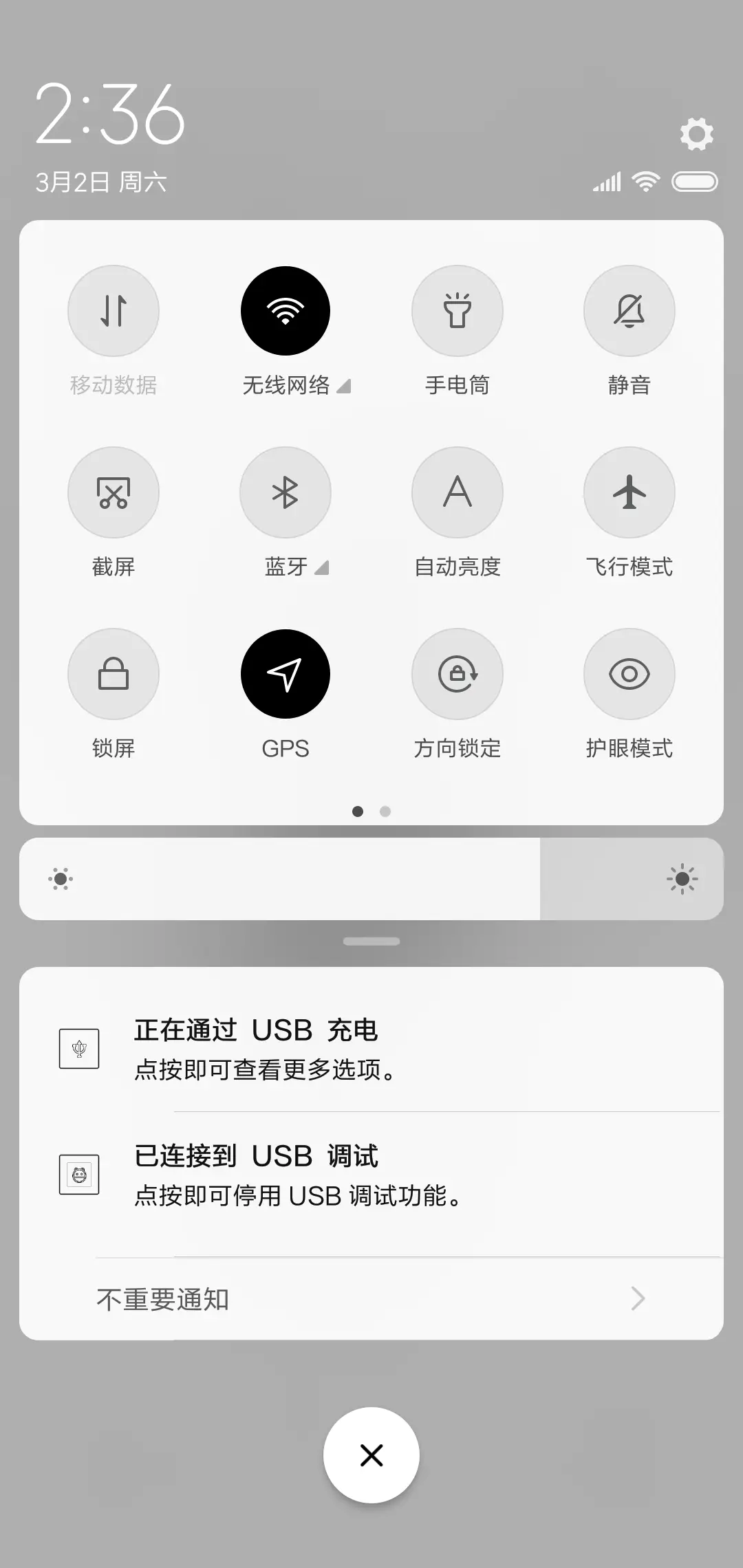Tap the orientation lock tile
743x1568 pixels.
[x=457, y=675]
